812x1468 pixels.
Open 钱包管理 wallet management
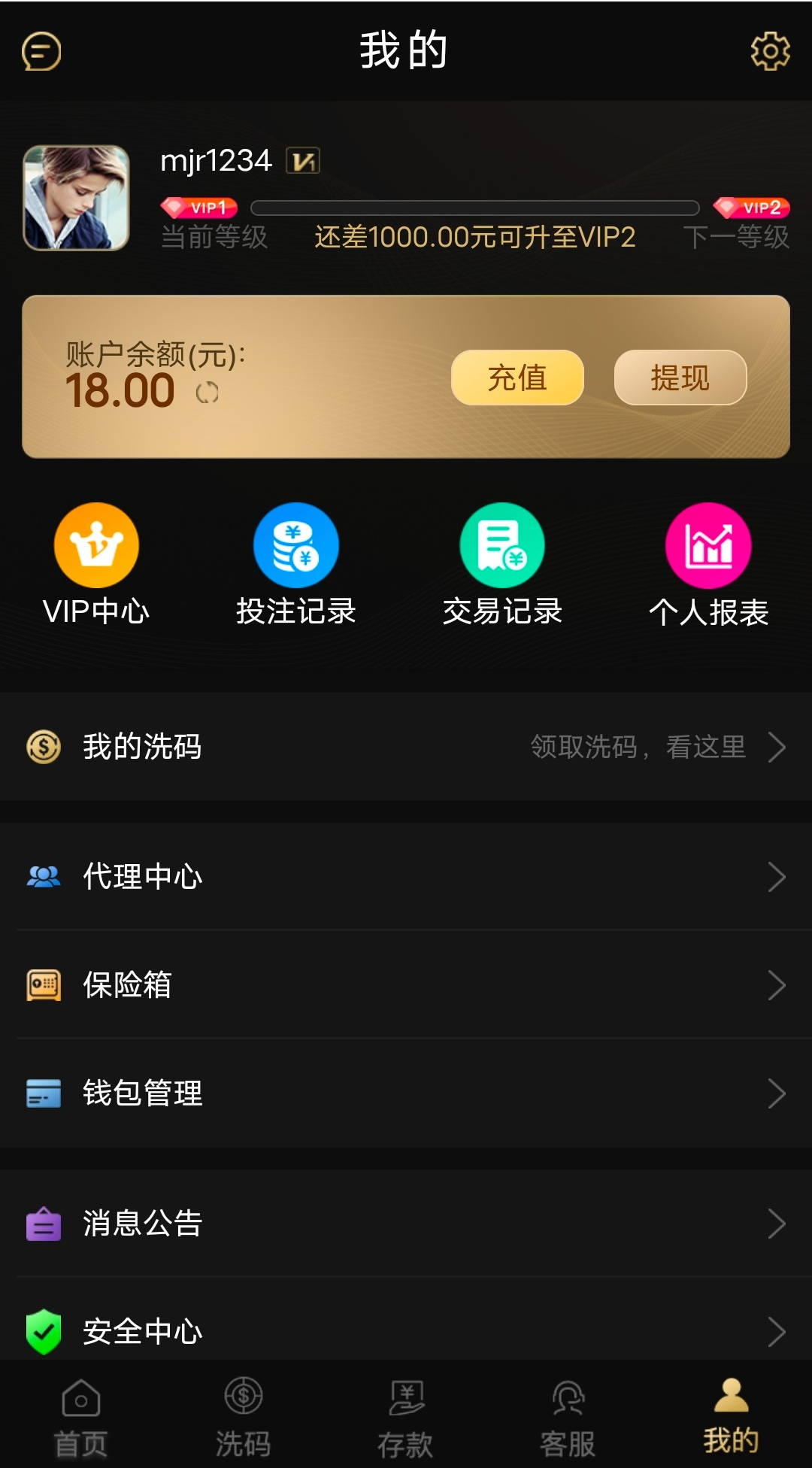pos(406,1093)
